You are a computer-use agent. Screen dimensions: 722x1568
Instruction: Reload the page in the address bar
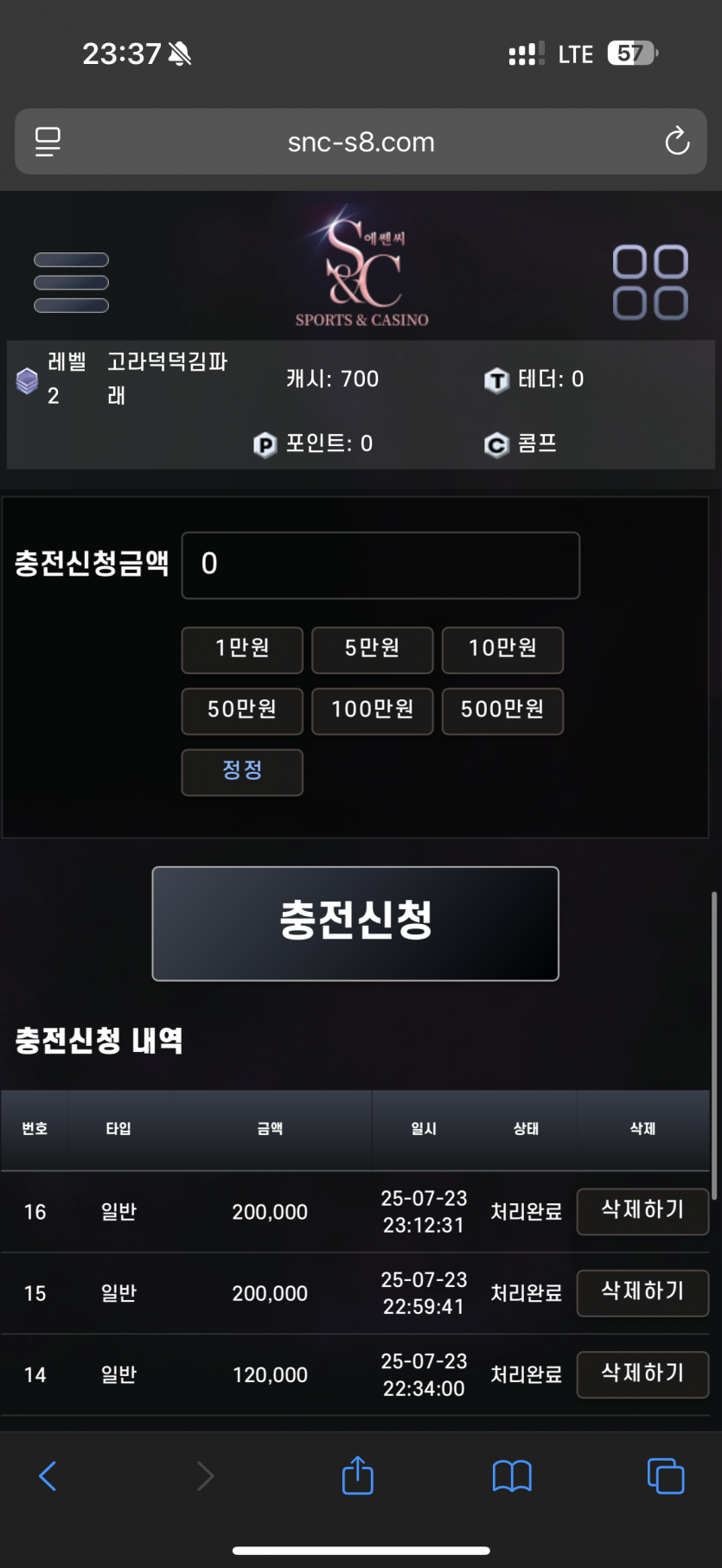click(677, 141)
